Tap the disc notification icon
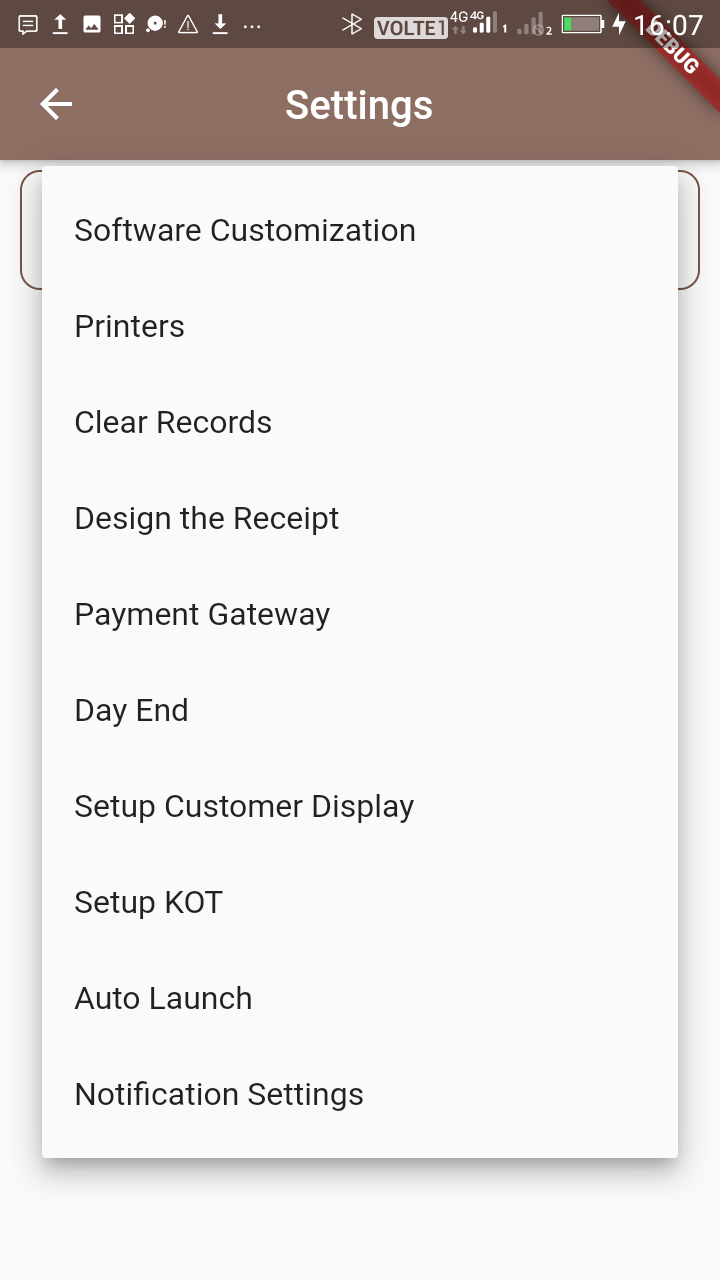This screenshot has height=1280, width=720. click(x=155, y=24)
